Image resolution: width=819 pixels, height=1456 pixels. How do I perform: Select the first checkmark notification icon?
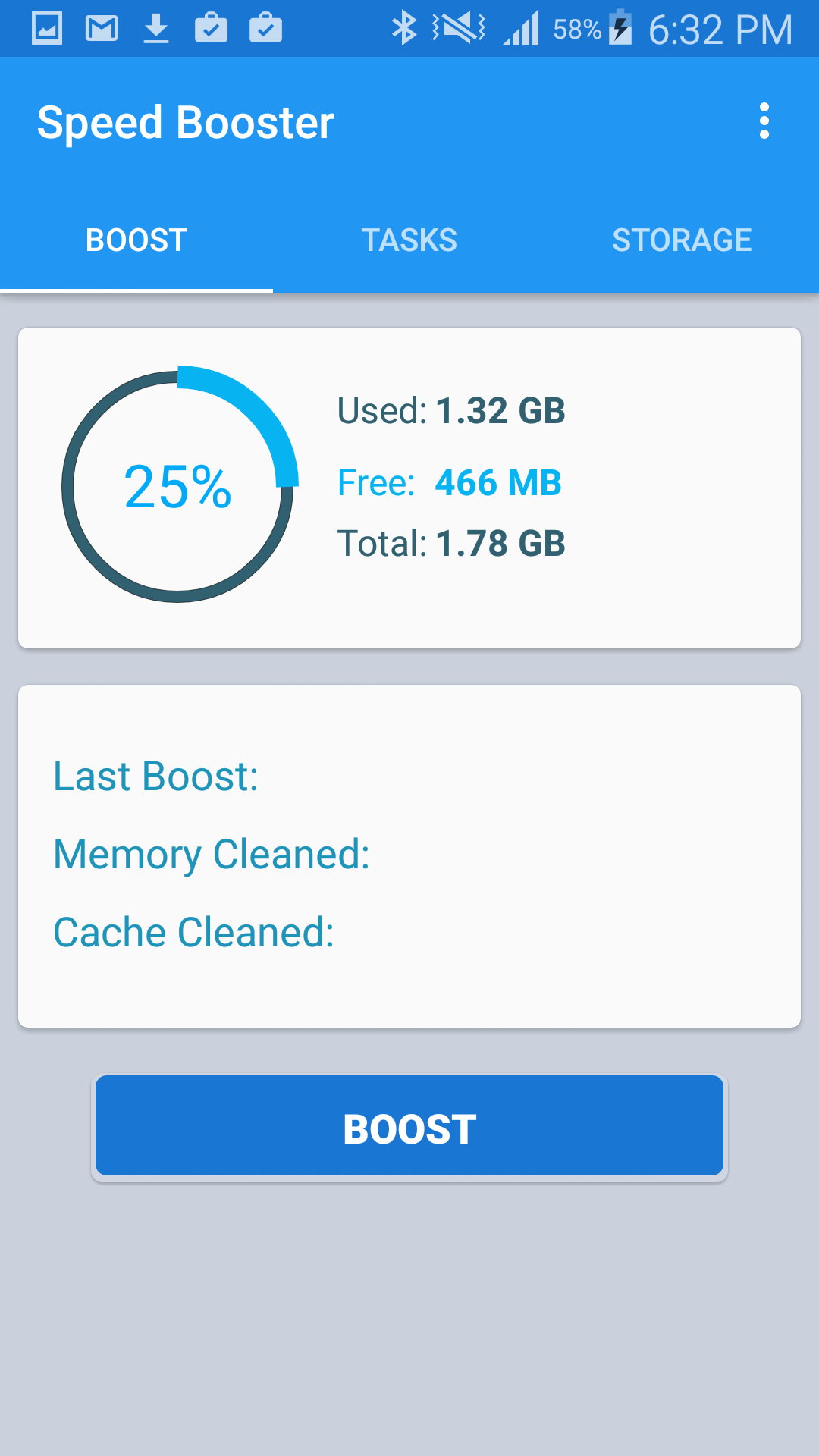tap(211, 29)
